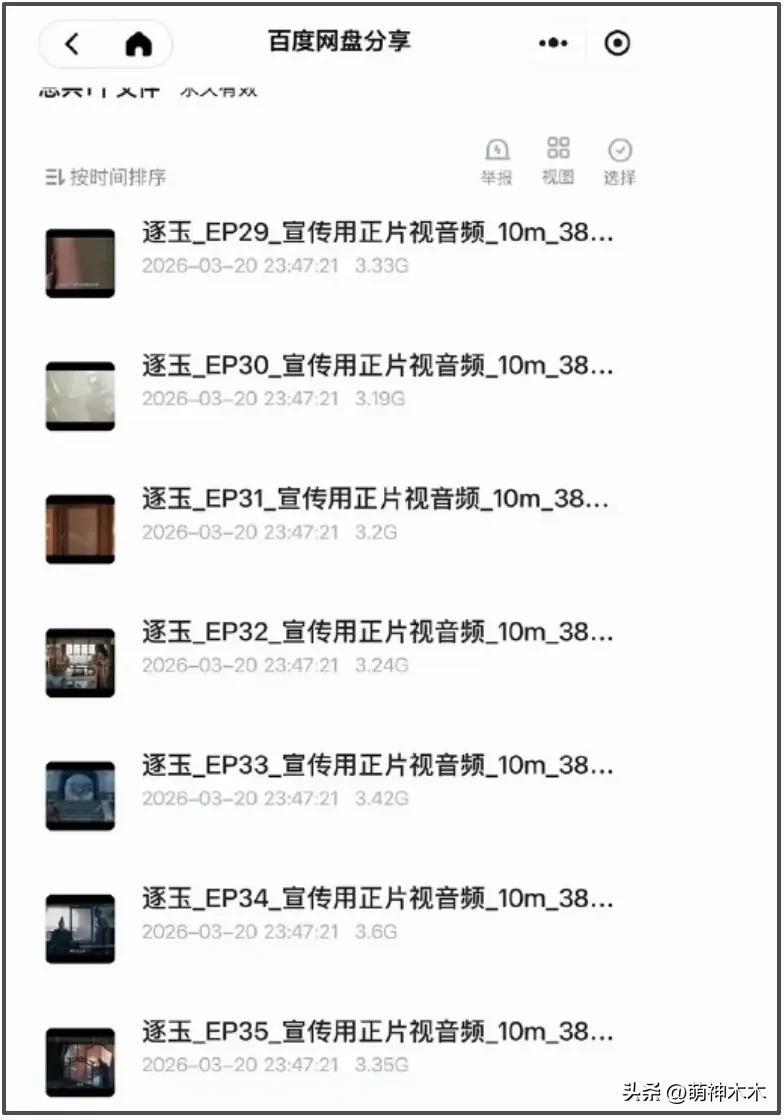This screenshot has width=784, height=1120.
Task: Enter file selection mode with 选择
Action: tap(620, 161)
